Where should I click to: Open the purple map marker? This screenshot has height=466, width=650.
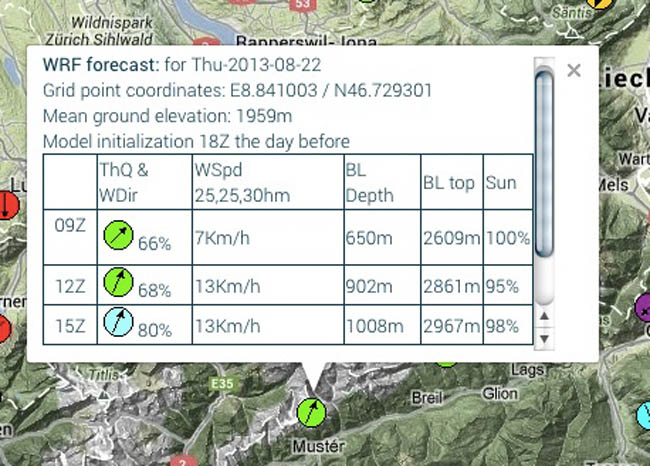click(x=643, y=308)
